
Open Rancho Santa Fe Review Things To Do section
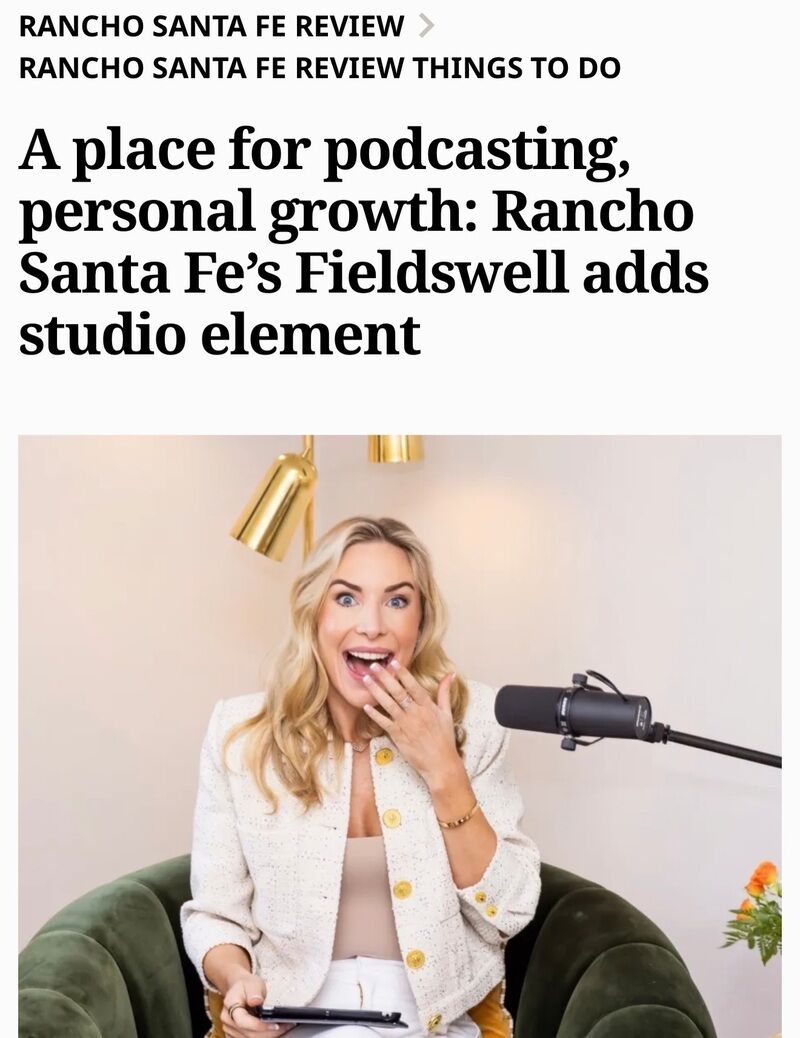pos(319,68)
